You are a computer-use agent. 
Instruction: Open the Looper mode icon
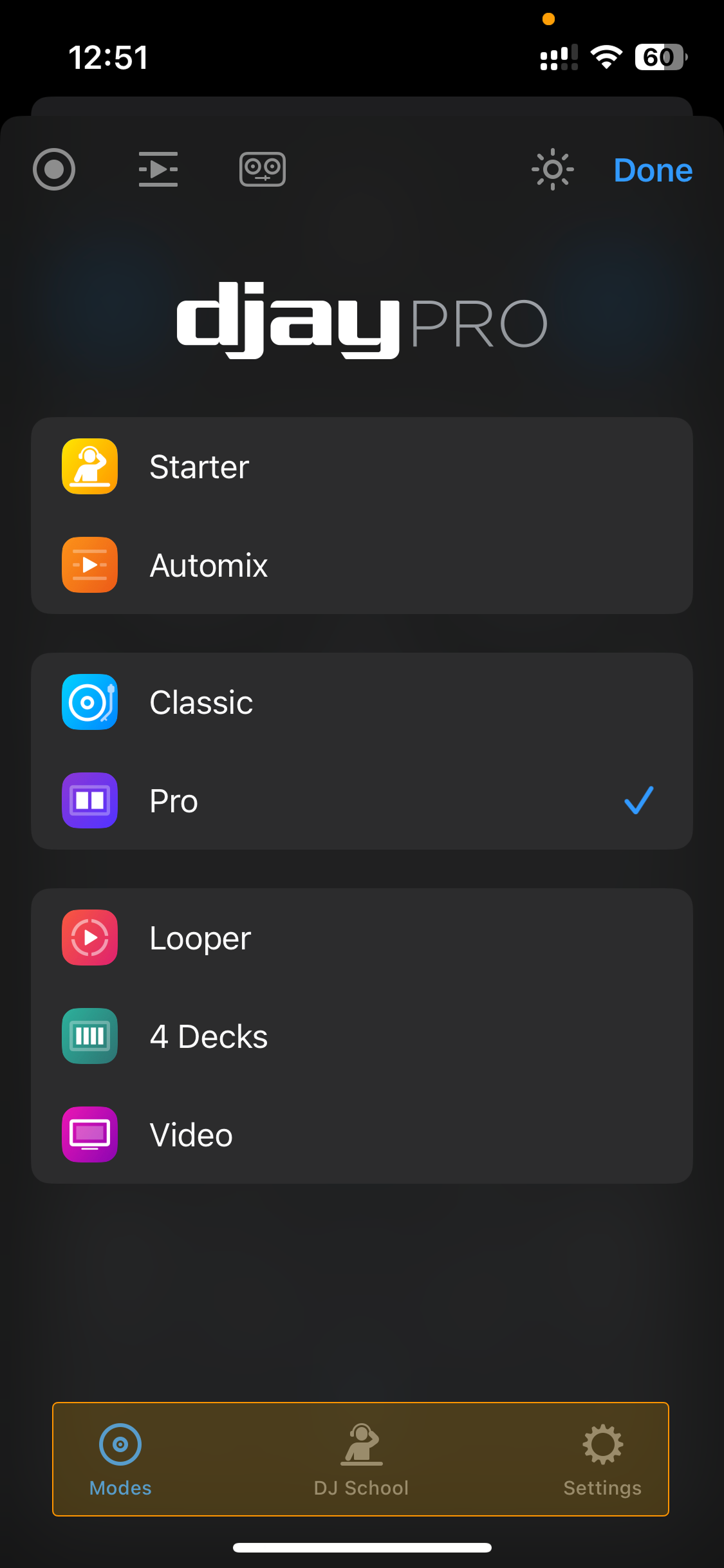89,938
